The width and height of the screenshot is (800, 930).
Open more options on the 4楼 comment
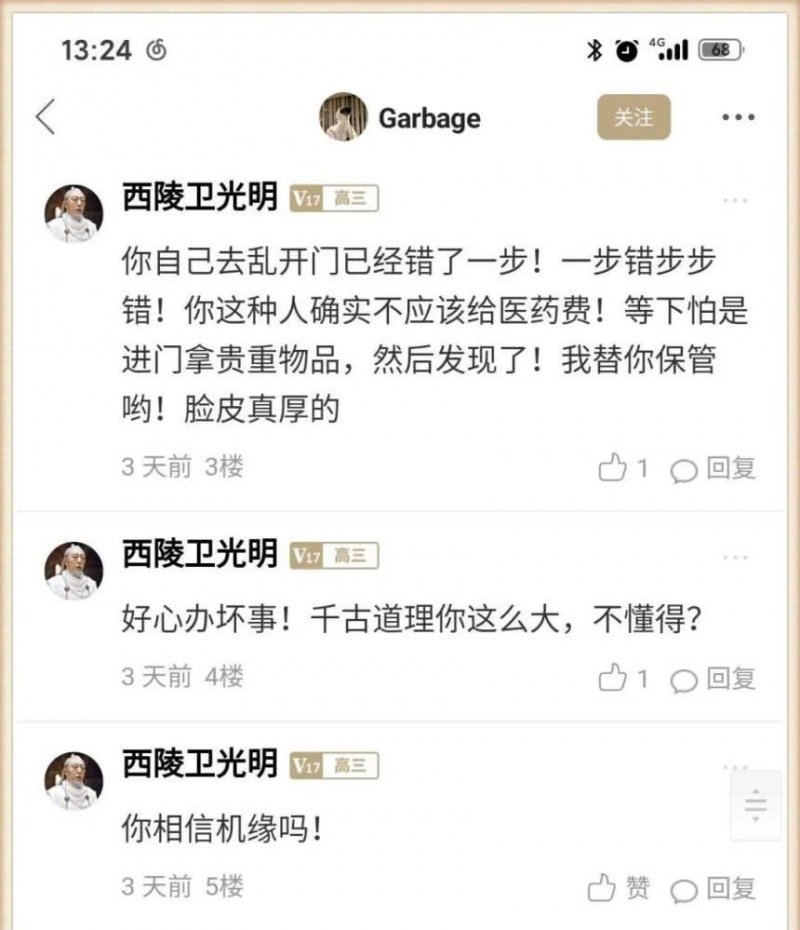click(x=735, y=558)
